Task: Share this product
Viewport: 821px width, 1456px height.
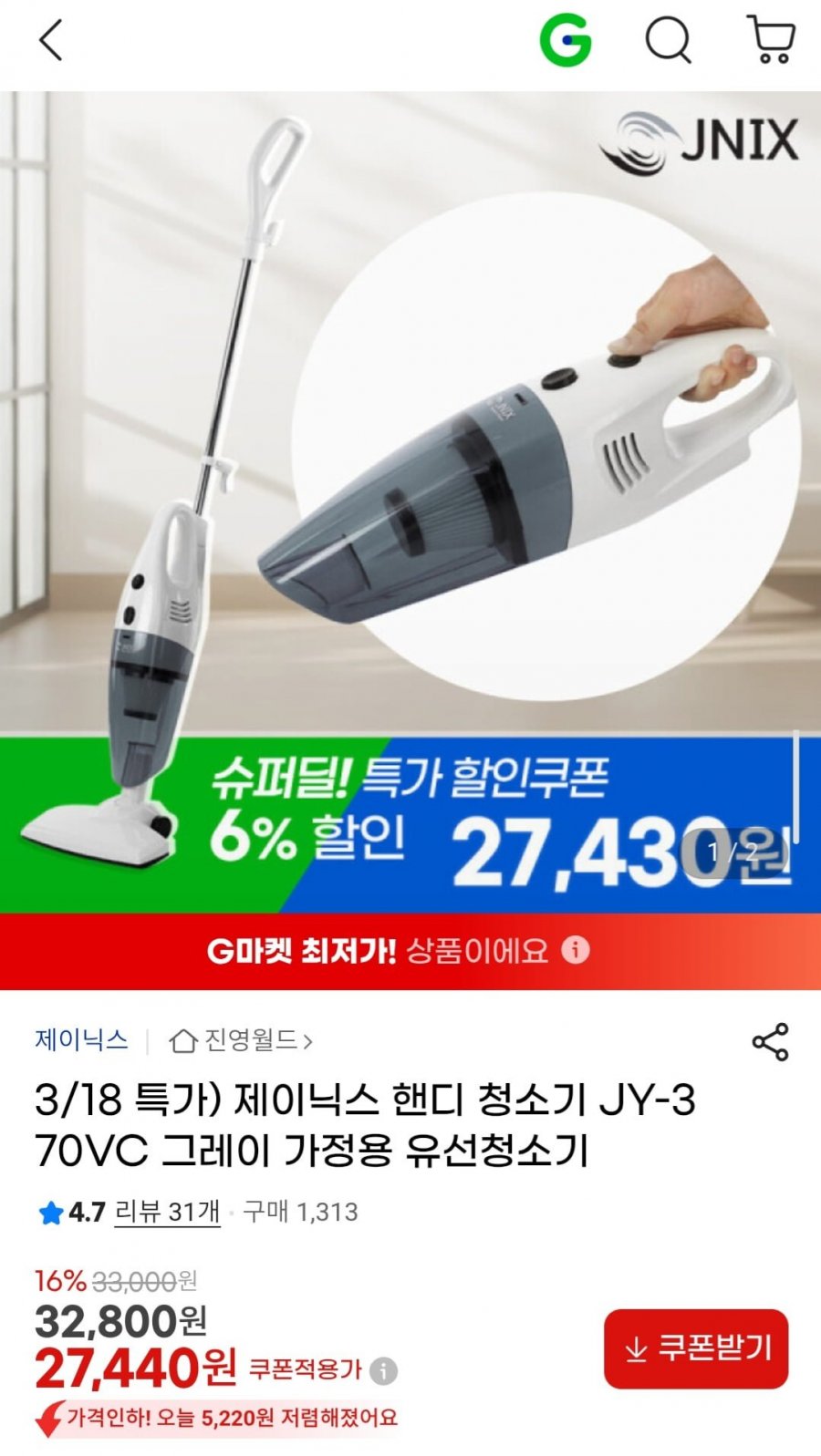Action: pyautogui.click(x=770, y=1041)
